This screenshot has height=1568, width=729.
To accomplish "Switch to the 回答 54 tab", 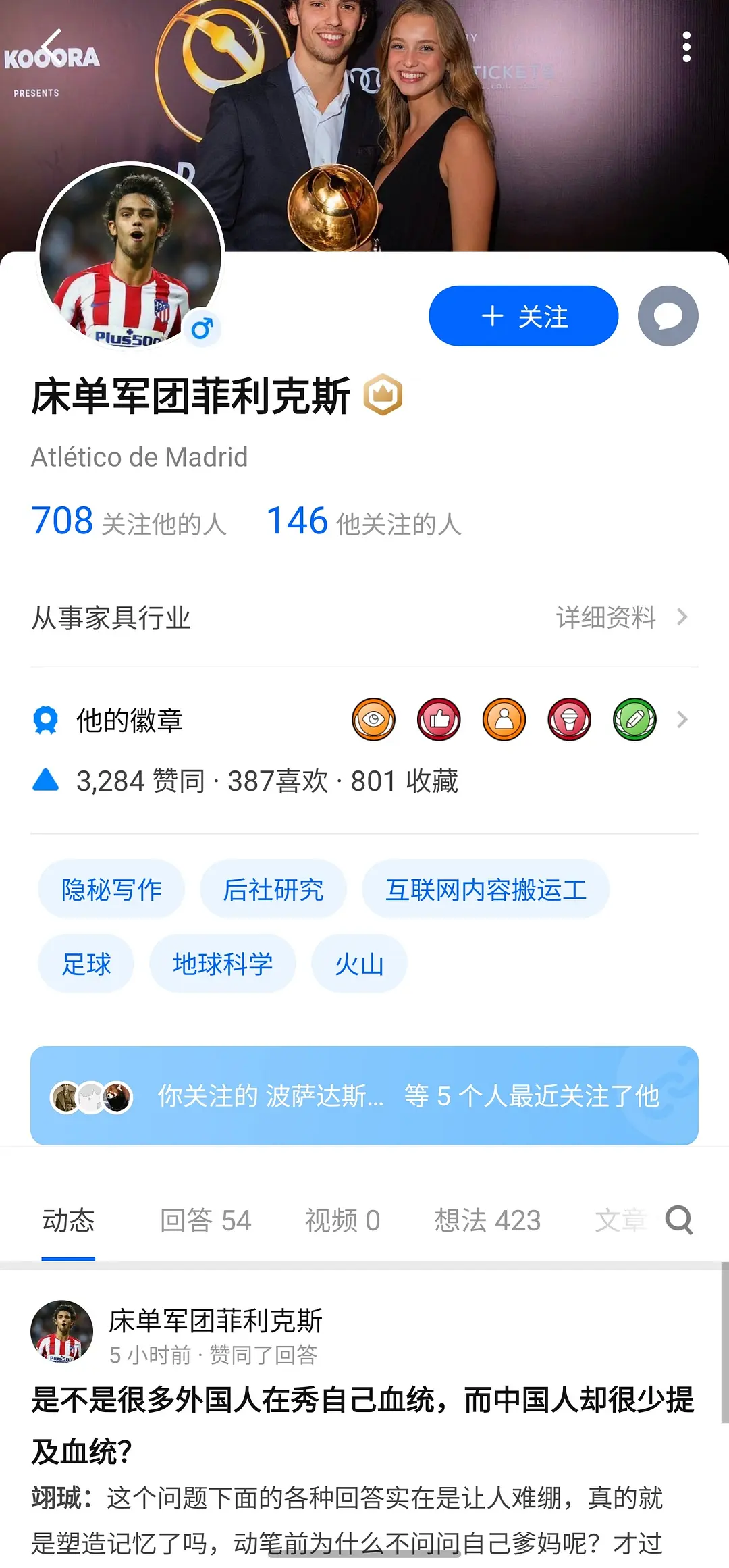I will (x=205, y=1220).
